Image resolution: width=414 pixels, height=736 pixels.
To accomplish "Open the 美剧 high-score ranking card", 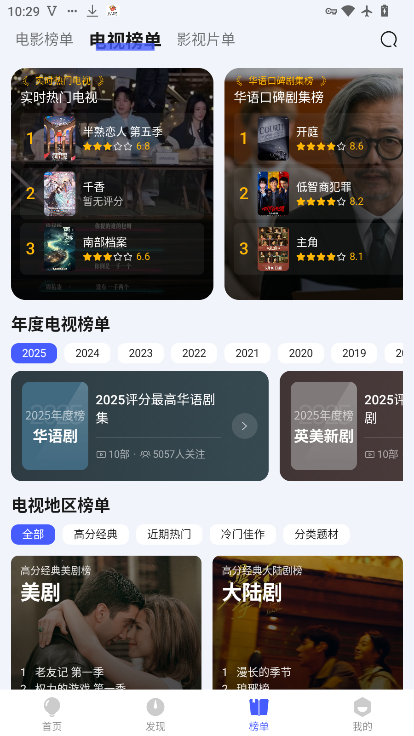I will pos(106,622).
